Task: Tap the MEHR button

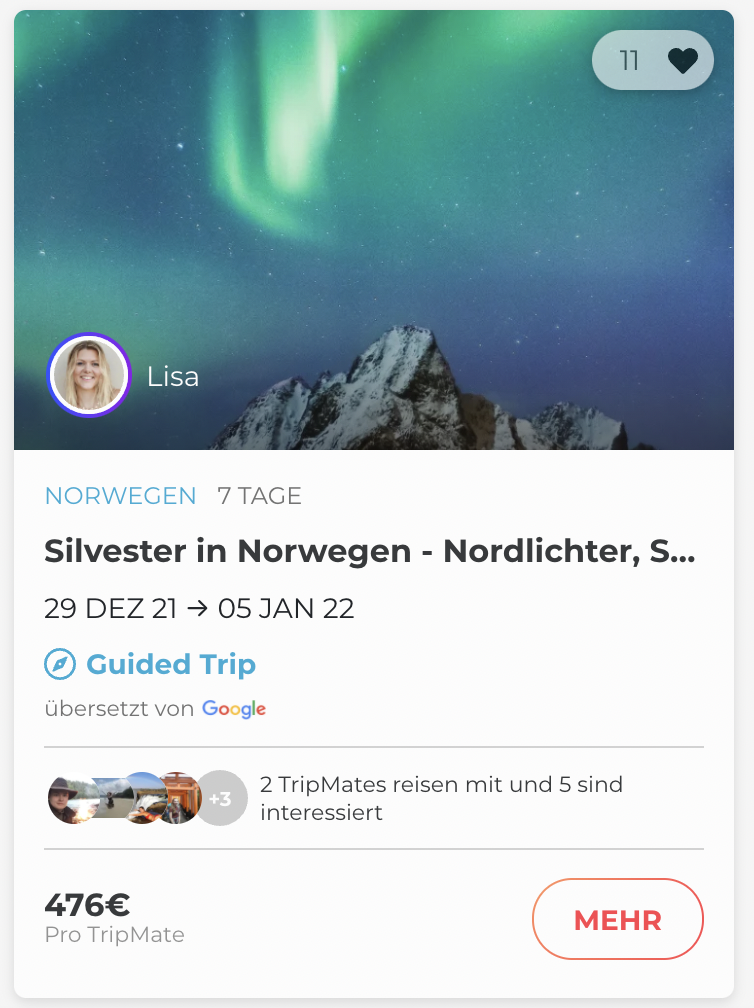Action: (x=617, y=919)
